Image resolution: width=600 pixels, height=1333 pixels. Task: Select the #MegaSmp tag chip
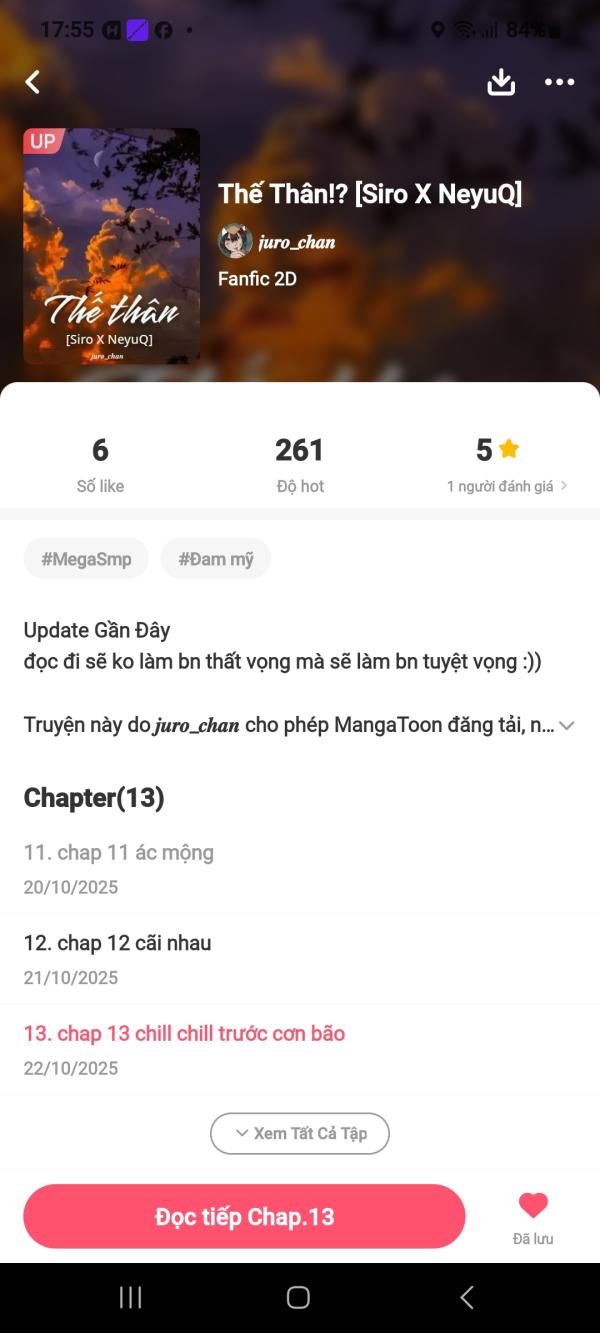86,559
